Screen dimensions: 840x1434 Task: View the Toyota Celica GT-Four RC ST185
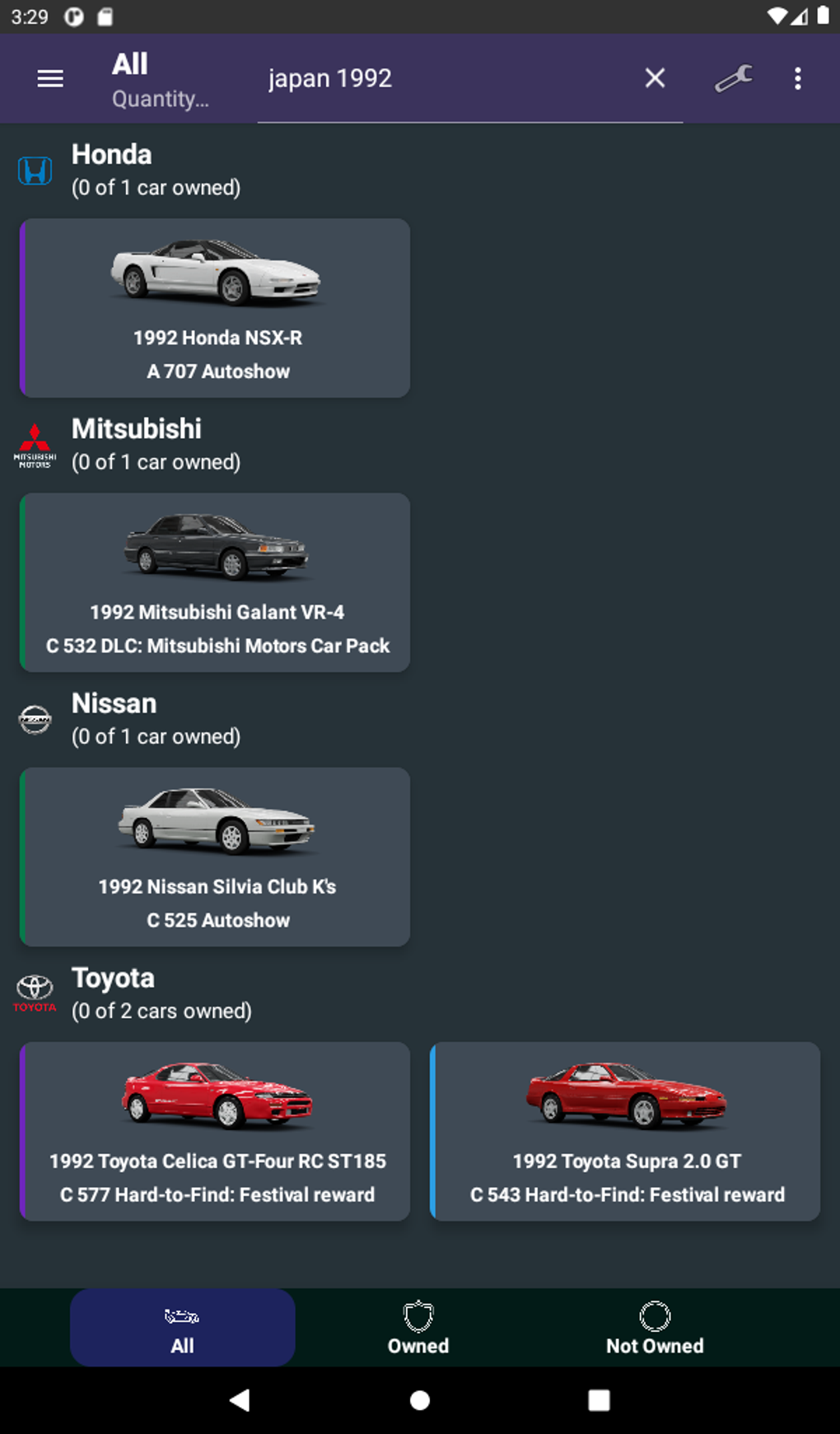tap(215, 1131)
